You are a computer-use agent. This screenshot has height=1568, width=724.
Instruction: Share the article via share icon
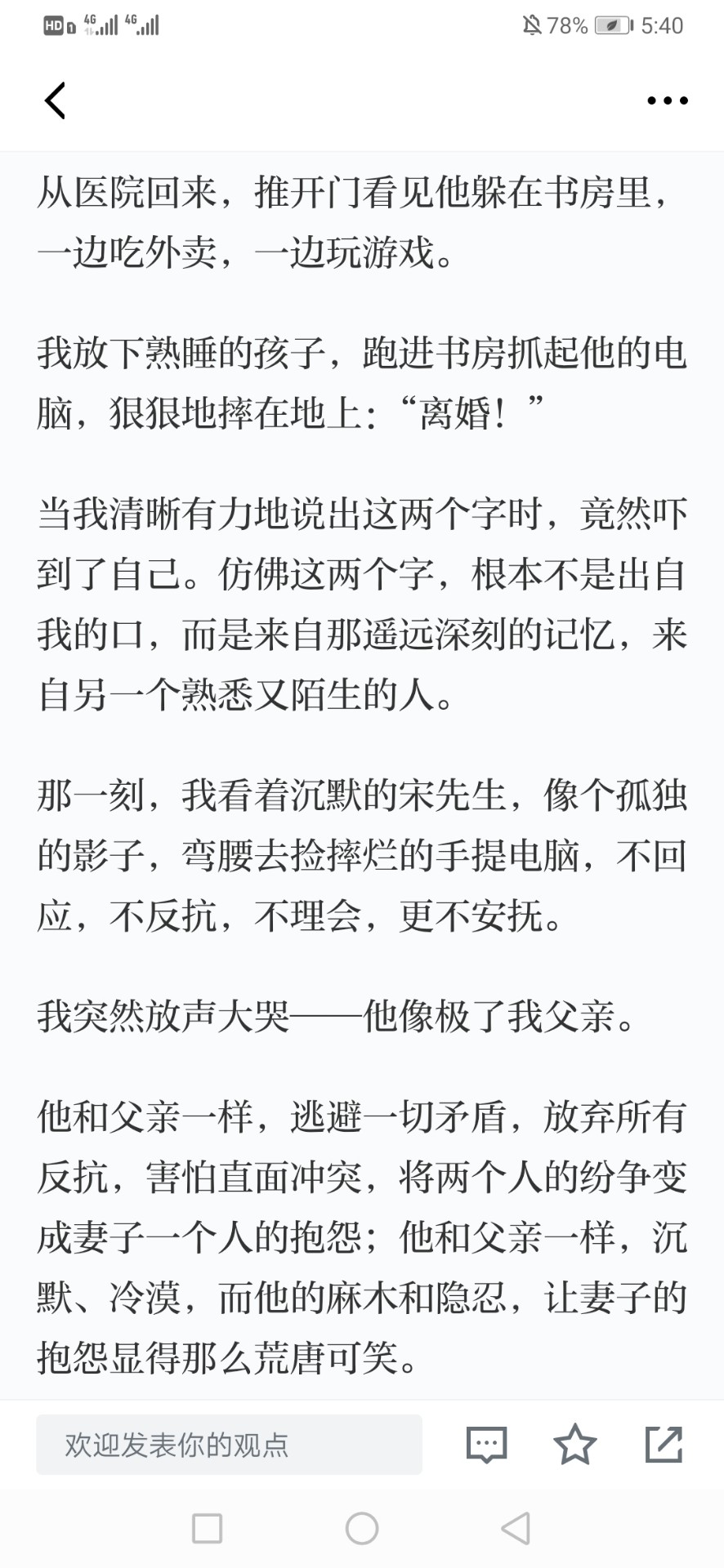664,1444
